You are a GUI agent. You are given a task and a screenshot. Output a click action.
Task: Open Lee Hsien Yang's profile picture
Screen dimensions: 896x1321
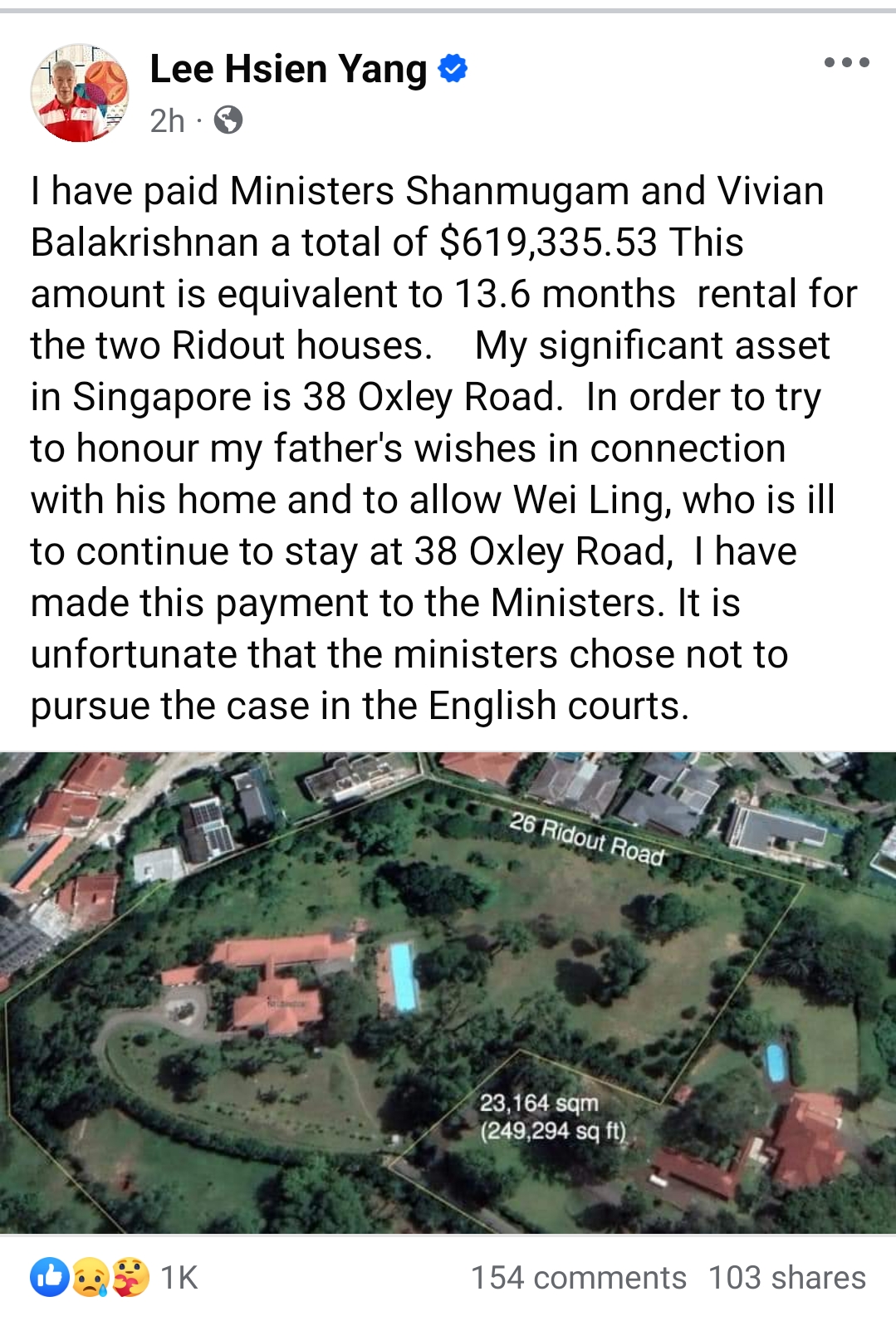(x=80, y=92)
